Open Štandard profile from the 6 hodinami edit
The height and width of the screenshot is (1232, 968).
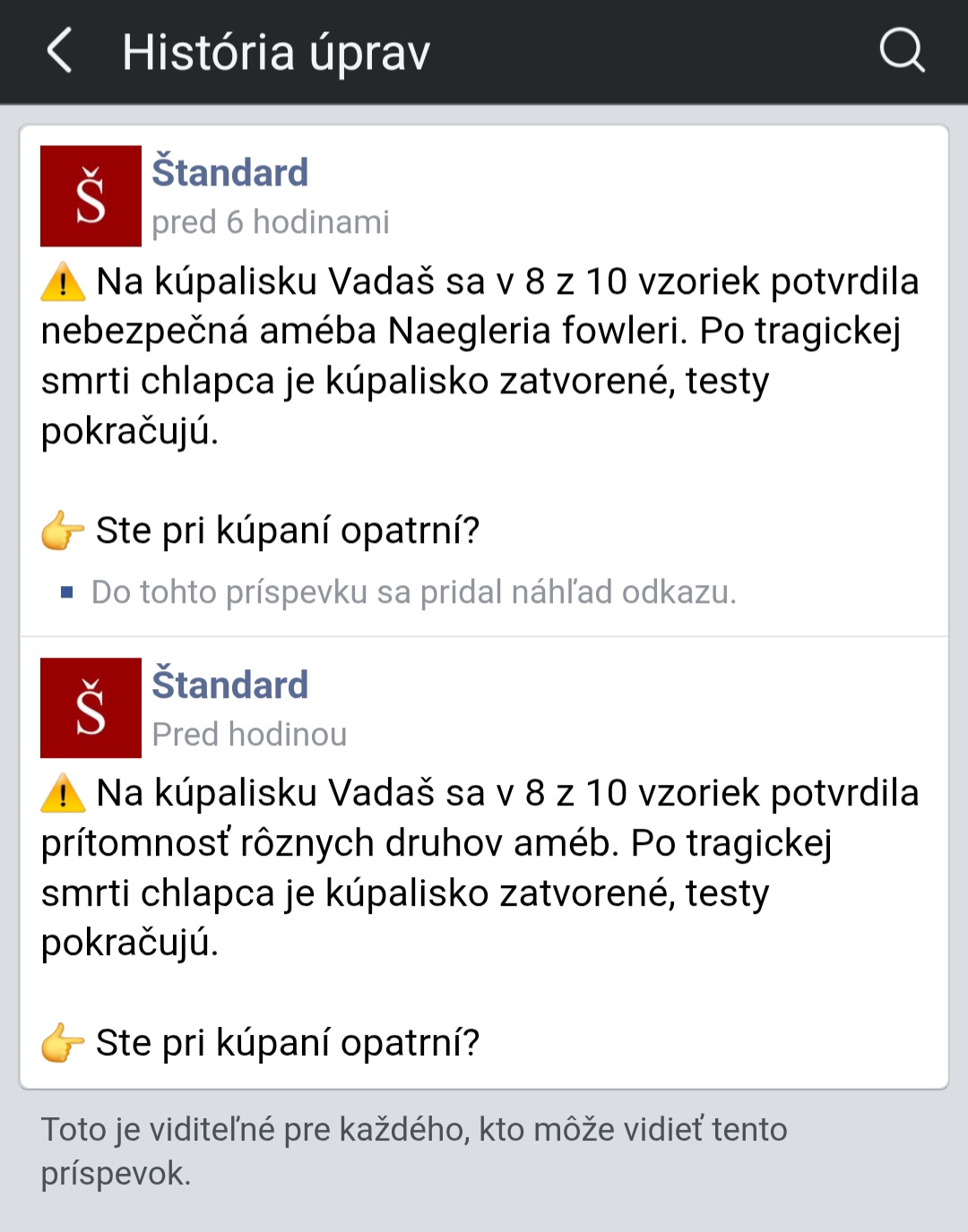pos(229,172)
